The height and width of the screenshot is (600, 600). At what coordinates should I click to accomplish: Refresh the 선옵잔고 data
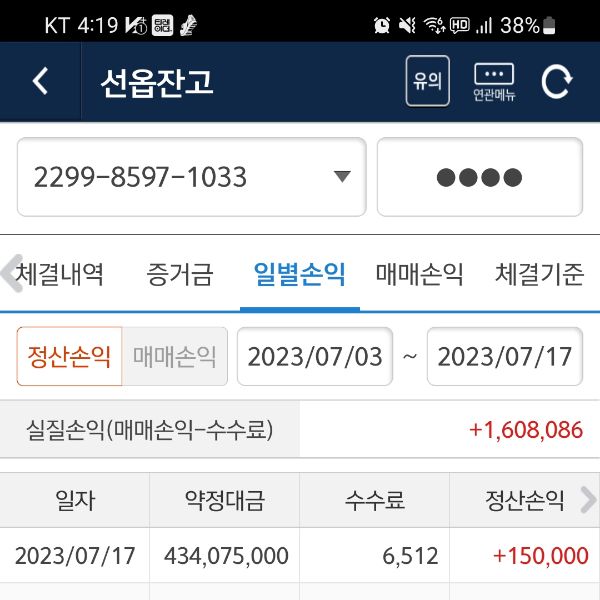pyautogui.click(x=557, y=82)
